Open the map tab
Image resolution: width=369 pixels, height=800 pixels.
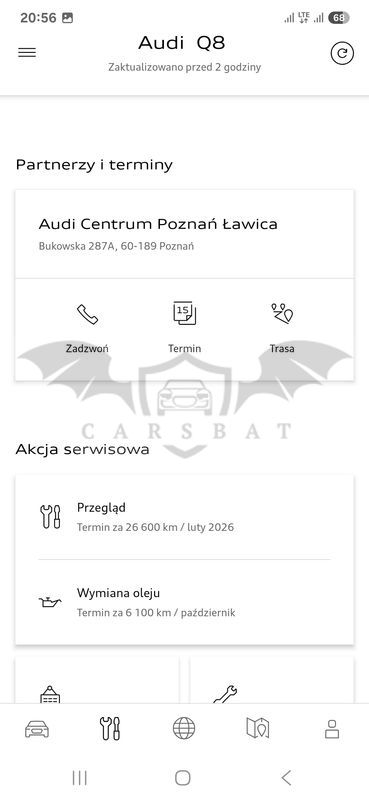258,728
